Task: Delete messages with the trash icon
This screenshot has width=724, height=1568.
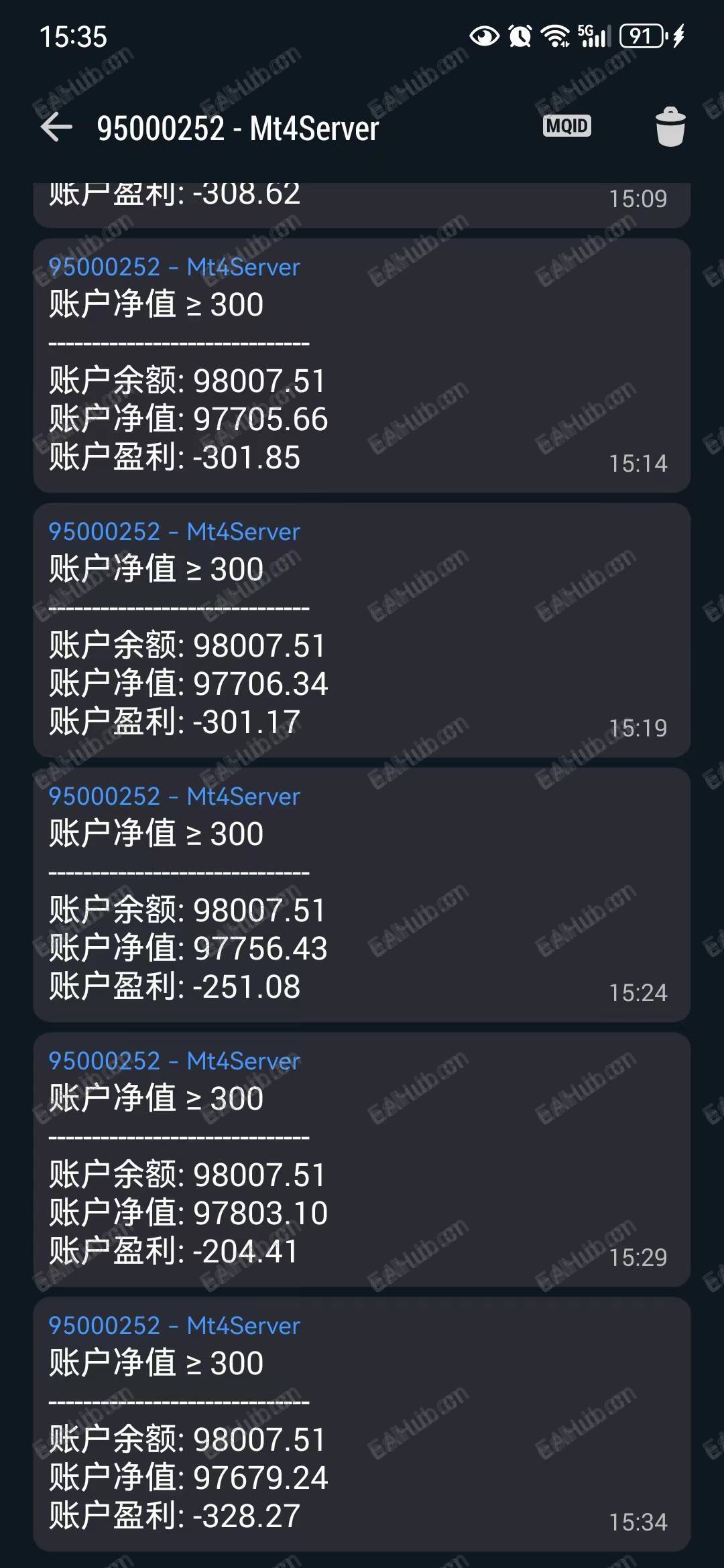Action: coord(670,127)
